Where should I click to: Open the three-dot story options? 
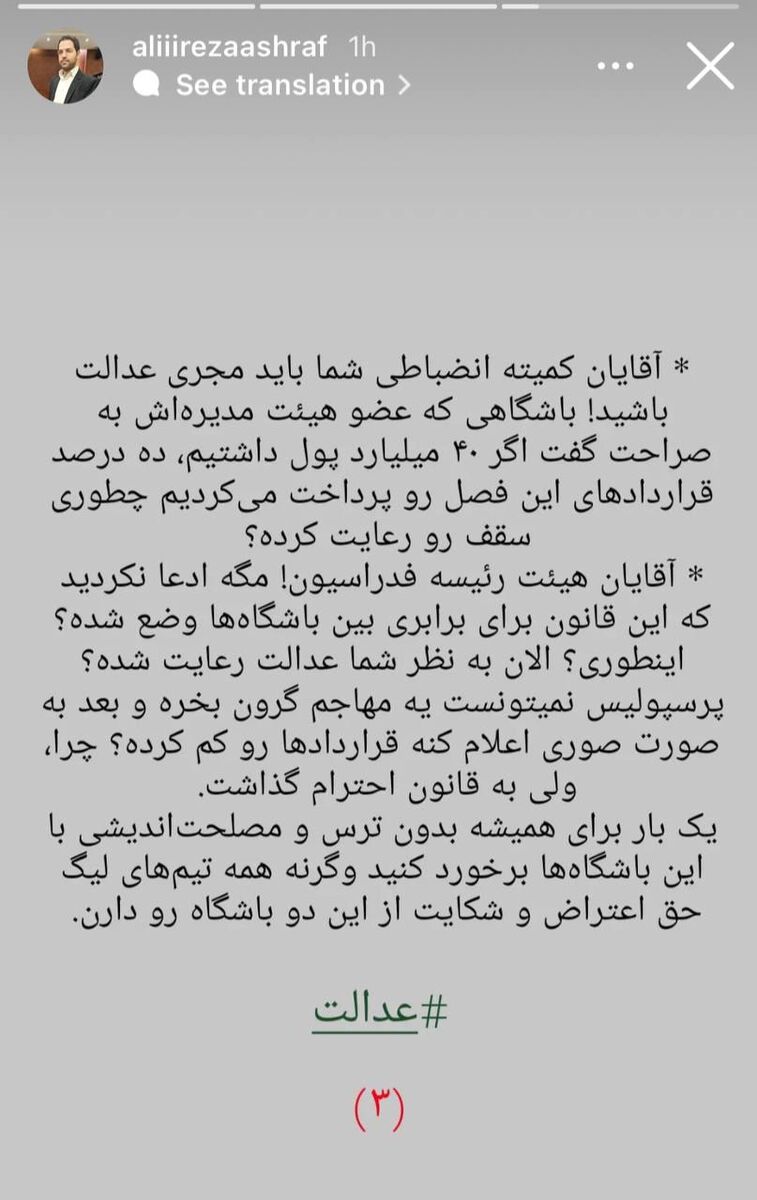coord(615,66)
